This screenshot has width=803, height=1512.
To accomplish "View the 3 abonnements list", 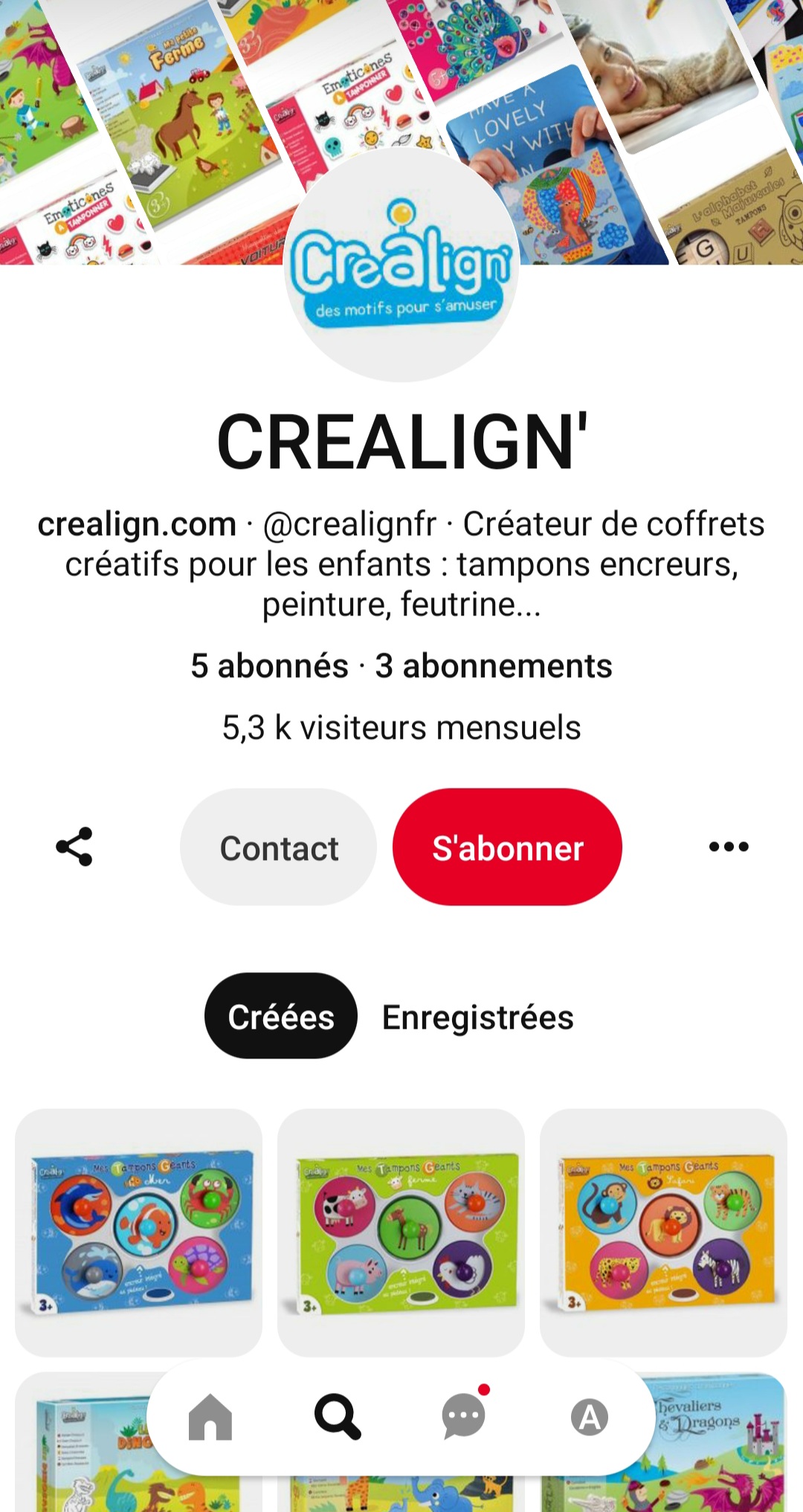I will [x=494, y=665].
